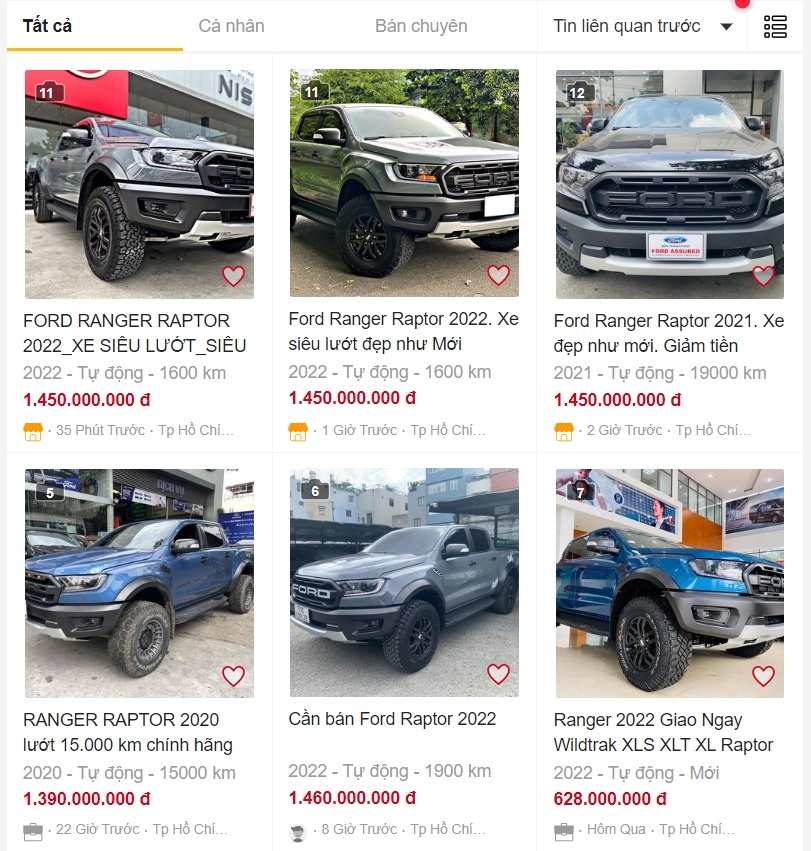Save the FORD RANGER RAPTOR 2022_XE SIÊU LƯỚT ad
Screen dimensions: 811x851
(x=233, y=276)
